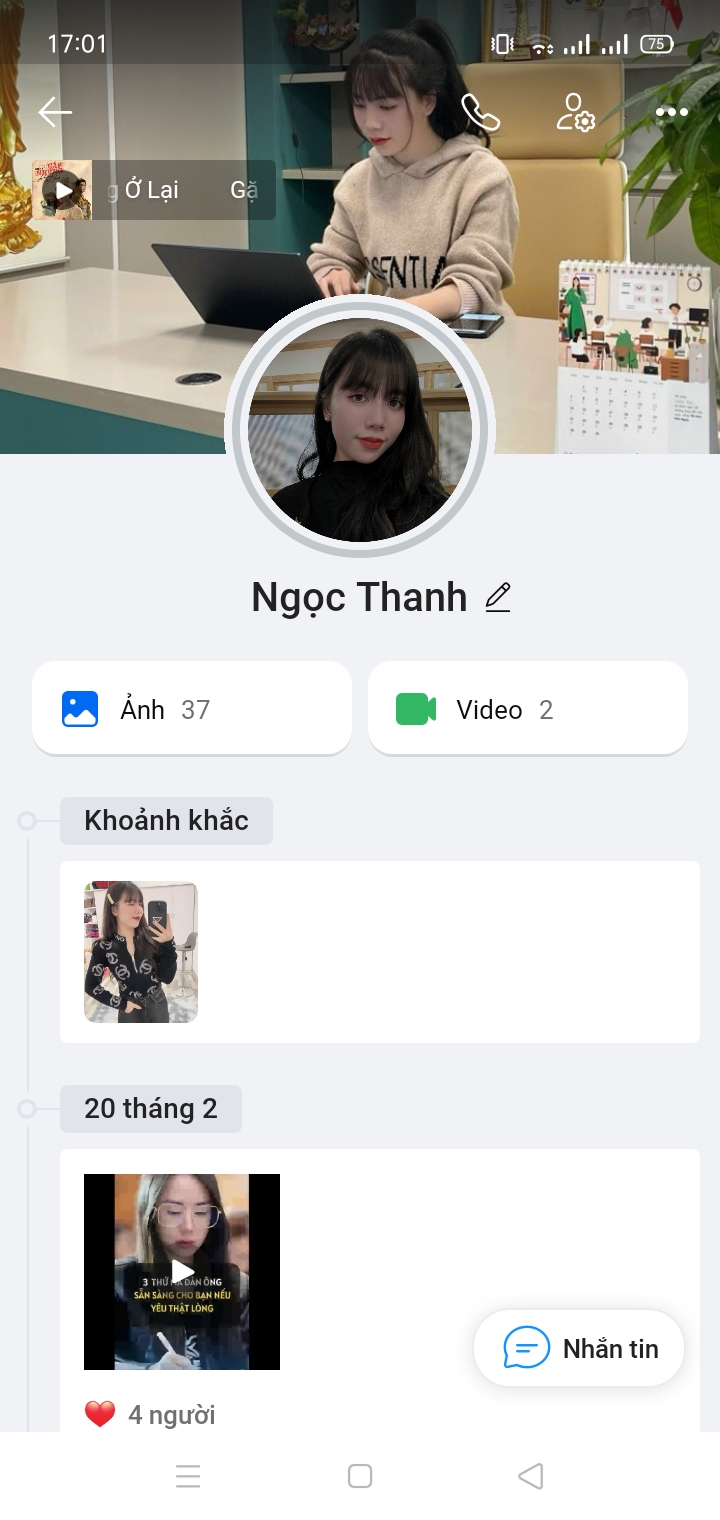The width and height of the screenshot is (720, 1520).
Task: Play the profile music track
Action: pyautogui.click(x=64, y=190)
